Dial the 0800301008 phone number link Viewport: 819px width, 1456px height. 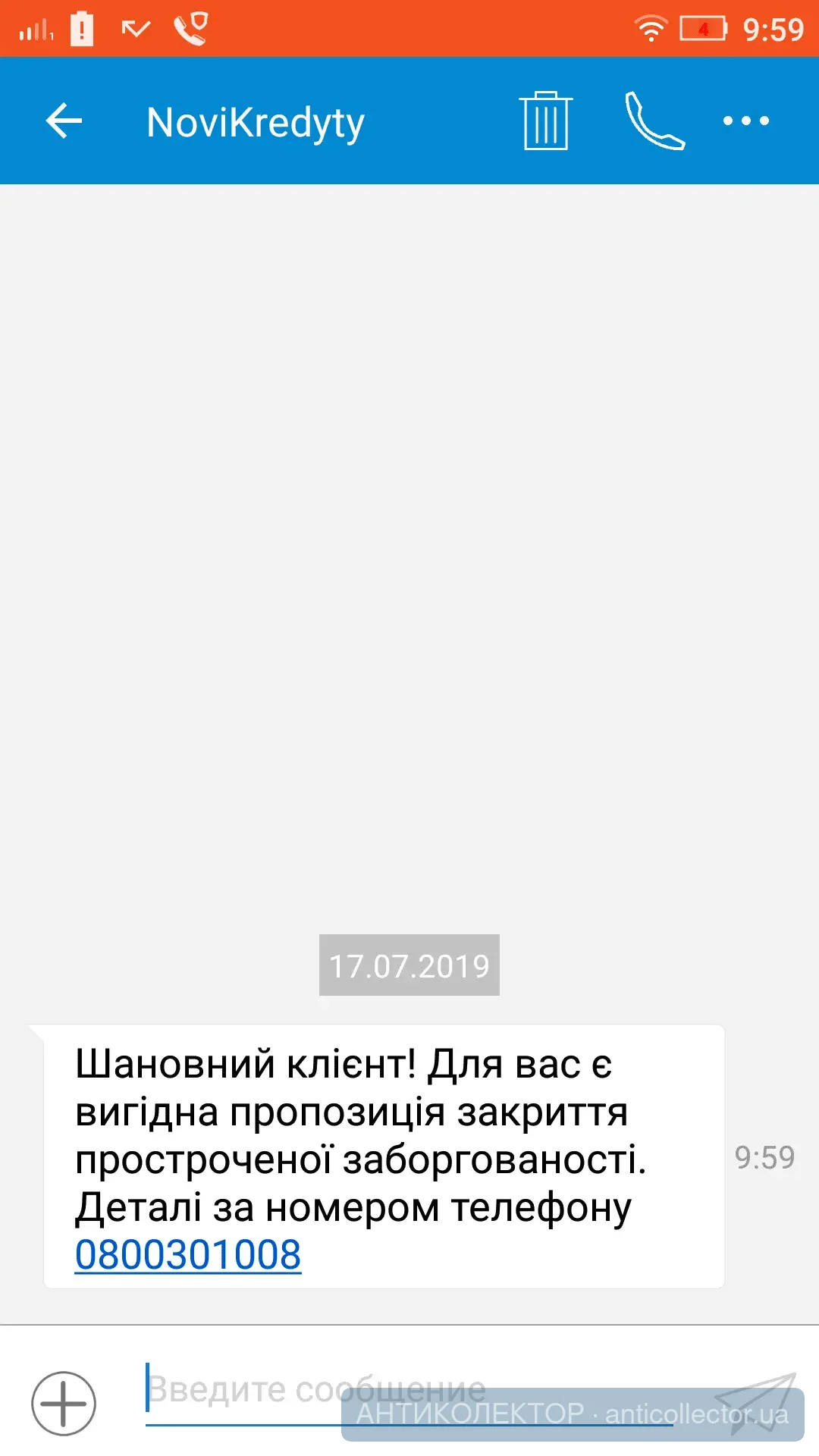click(187, 1251)
